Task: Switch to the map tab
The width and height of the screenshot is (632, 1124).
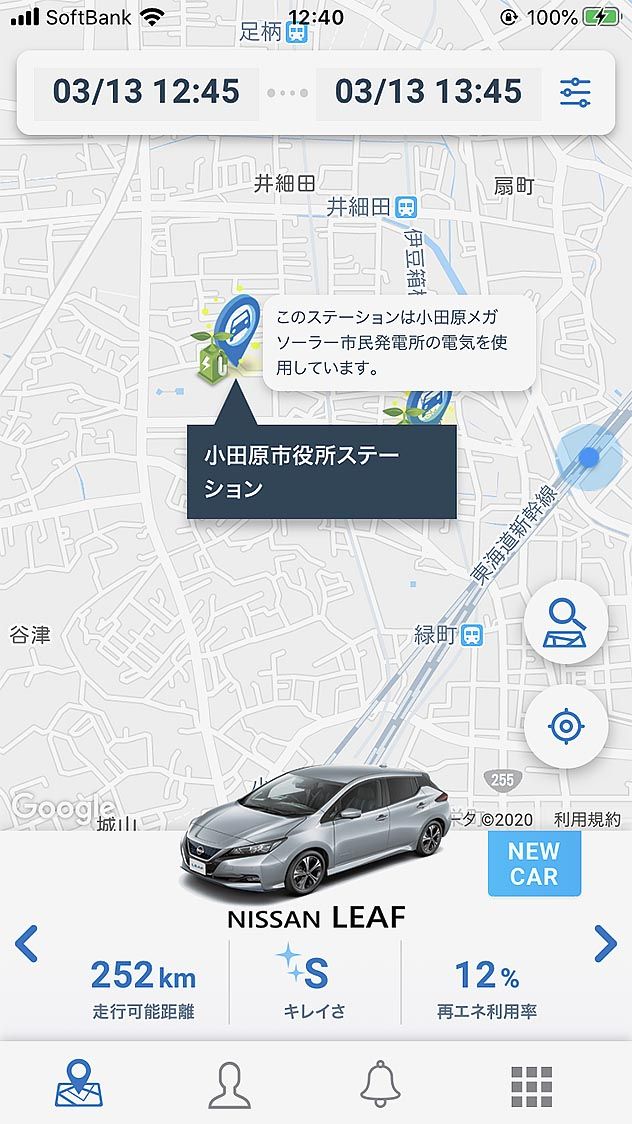Action: [x=79, y=1084]
